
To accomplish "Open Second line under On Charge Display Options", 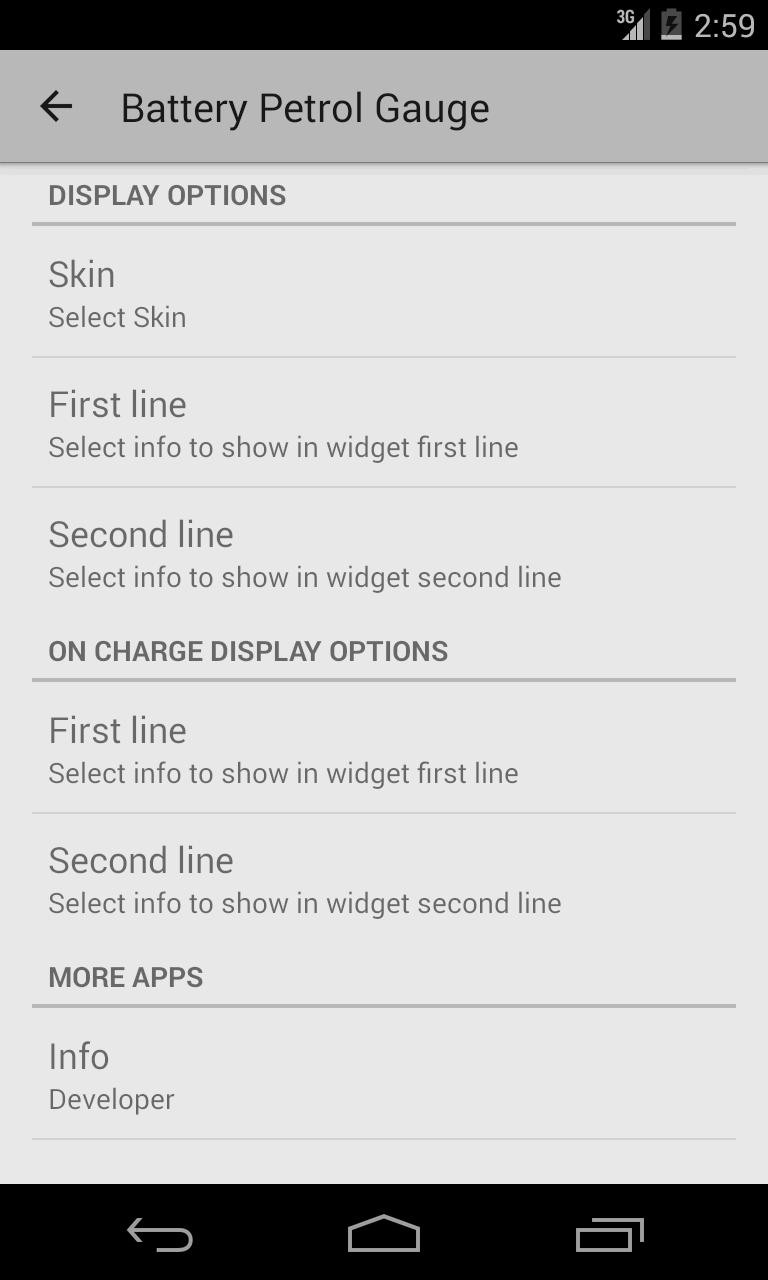I will point(384,879).
